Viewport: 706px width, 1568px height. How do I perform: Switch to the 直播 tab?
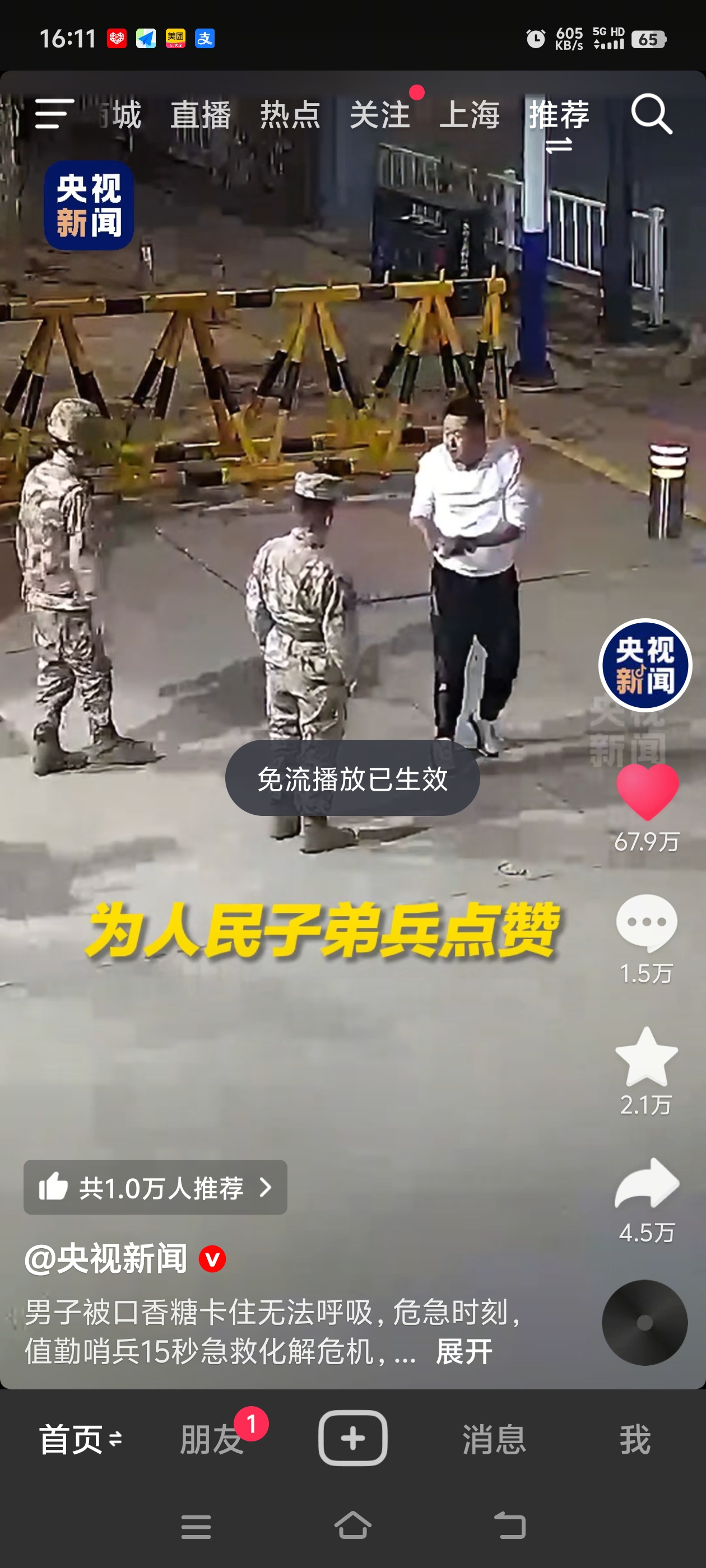pos(201,115)
